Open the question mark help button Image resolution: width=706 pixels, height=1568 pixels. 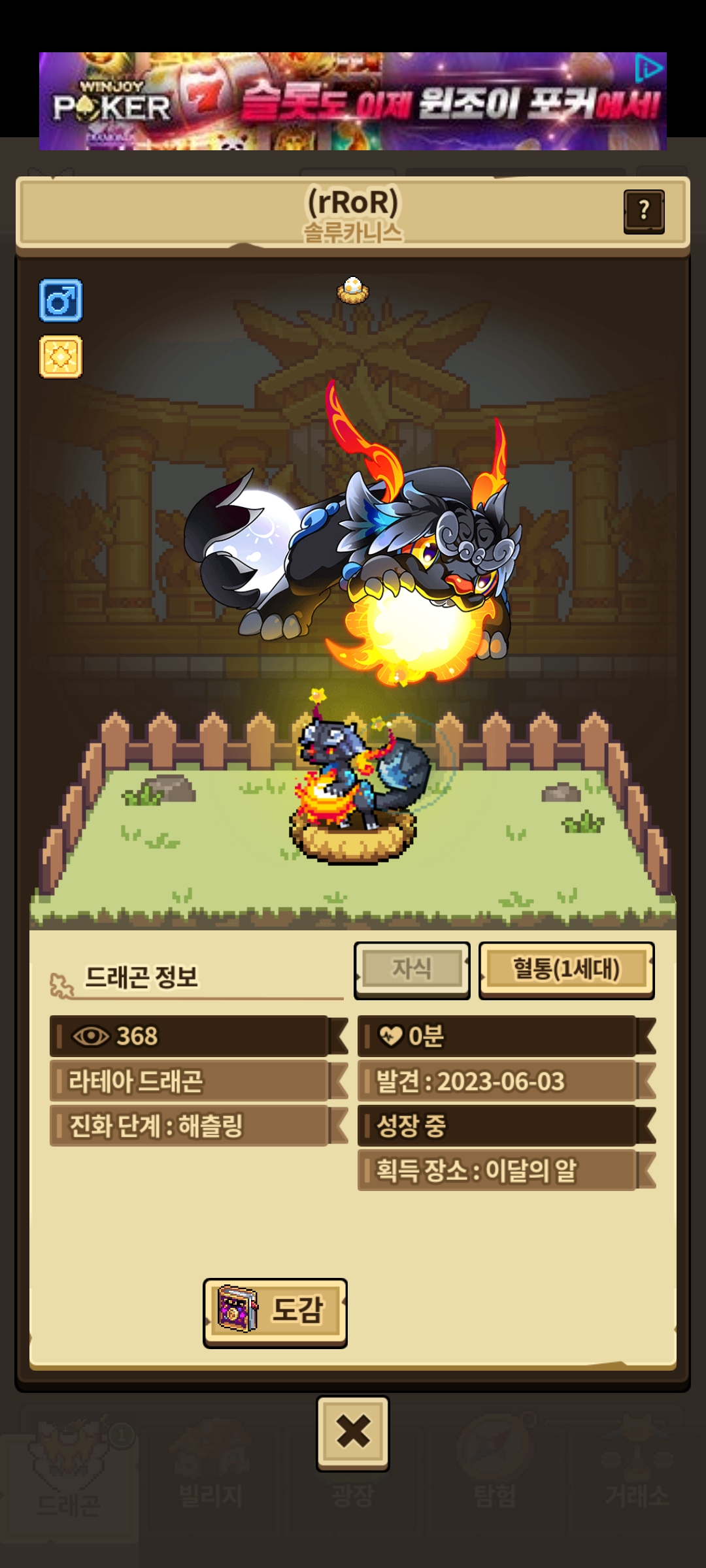(x=644, y=212)
